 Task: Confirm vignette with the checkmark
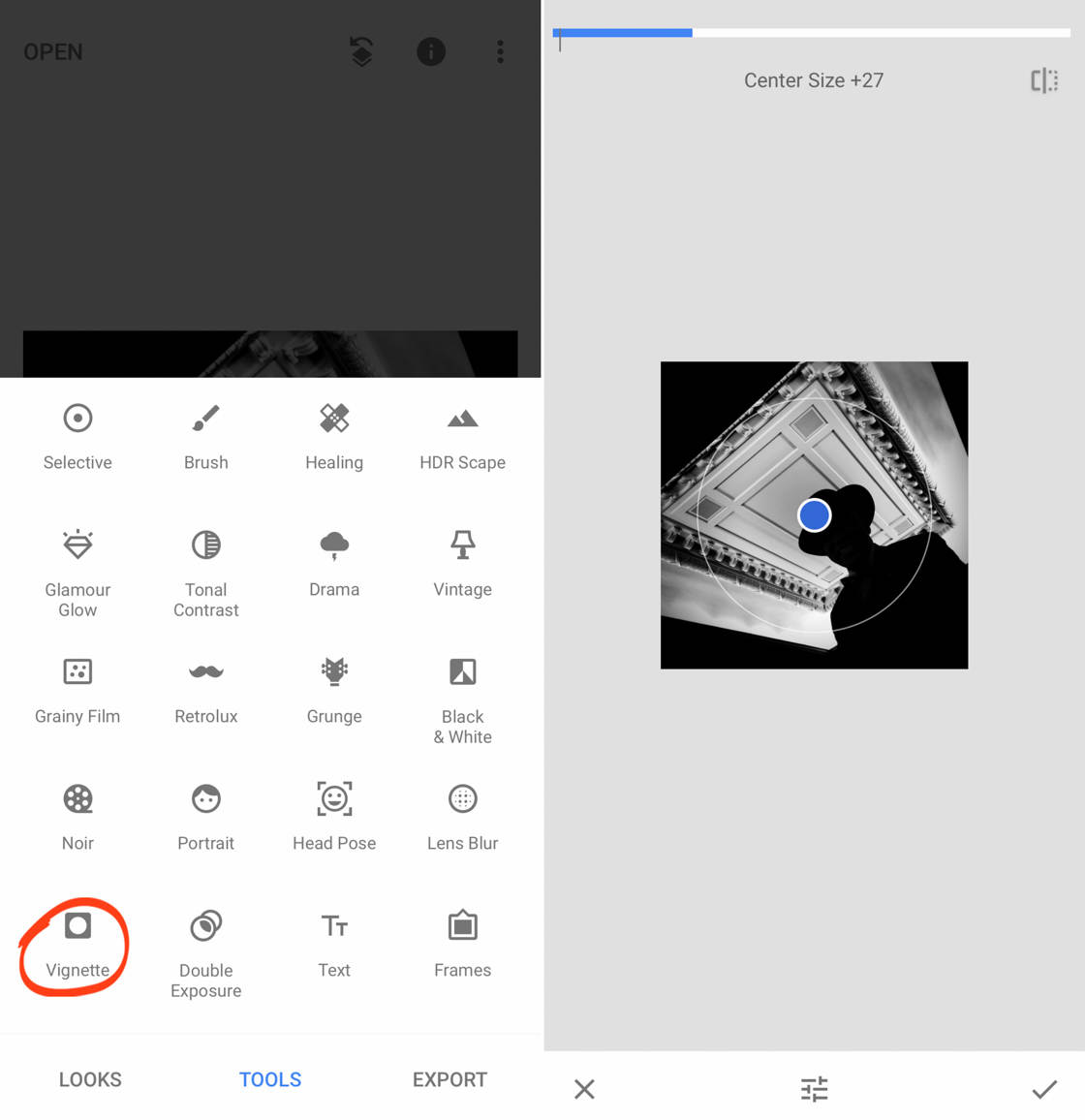(x=1044, y=1089)
